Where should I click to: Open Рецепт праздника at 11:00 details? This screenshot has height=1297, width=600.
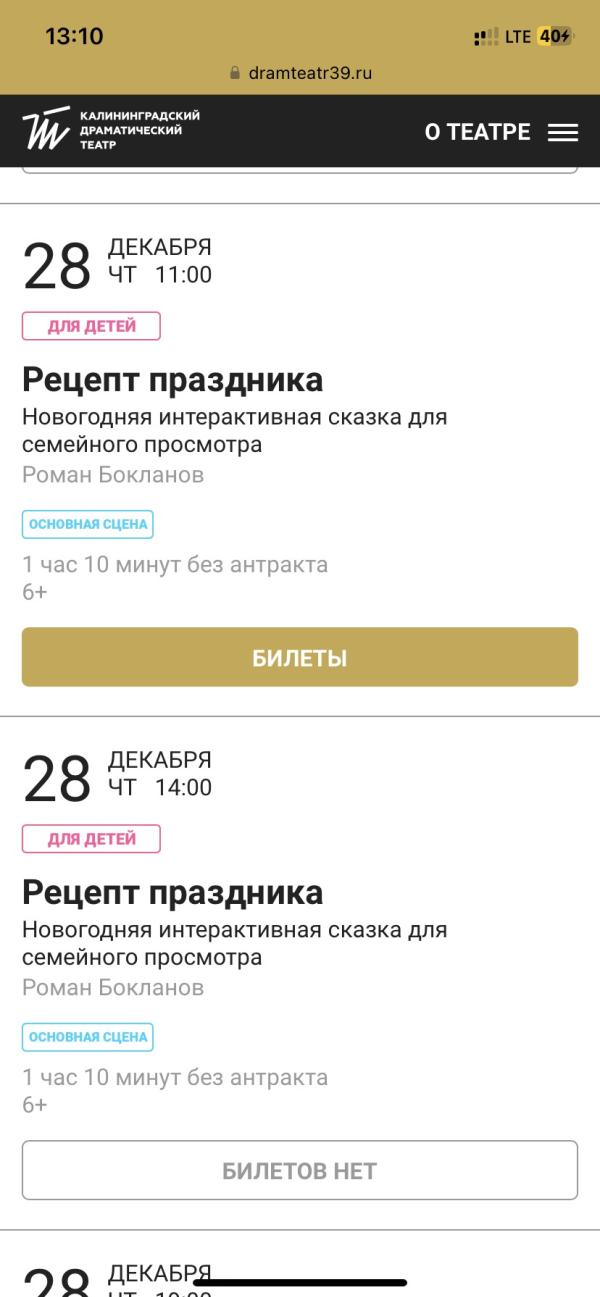173,381
